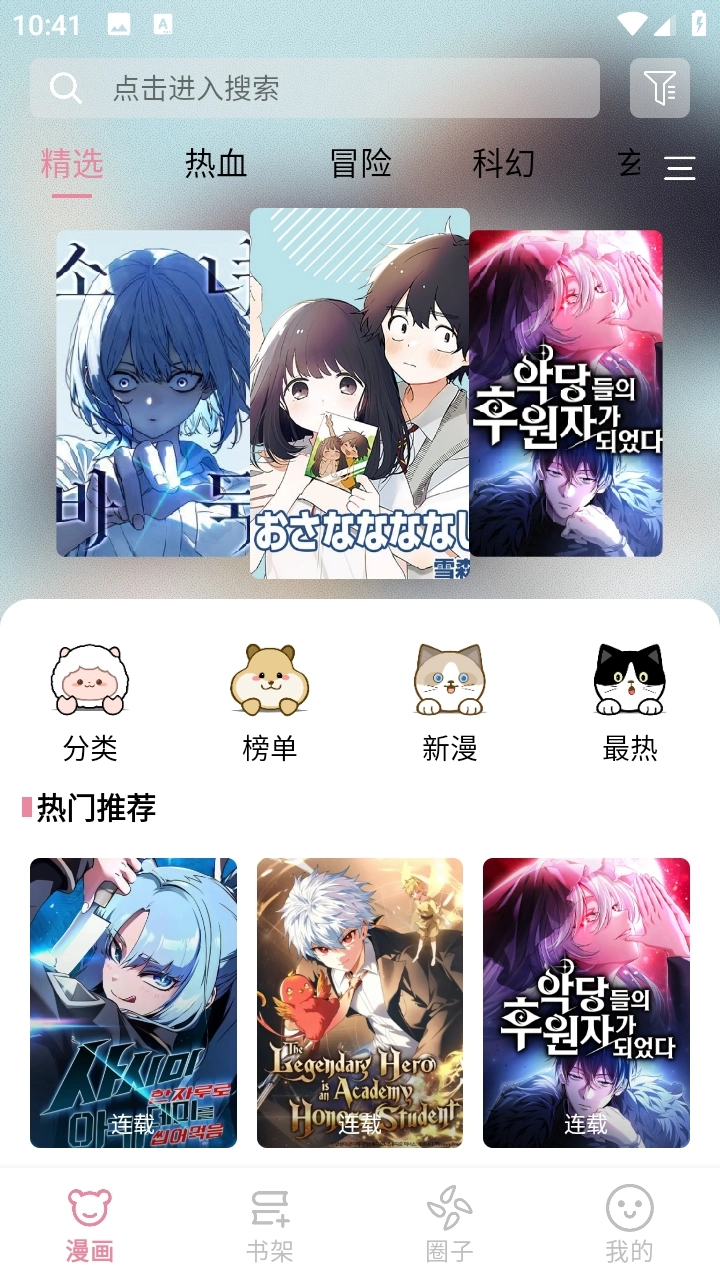The width and height of the screenshot is (720, 1280).
Task: Switch to the 热血 category tab
Action: (216, 164)
